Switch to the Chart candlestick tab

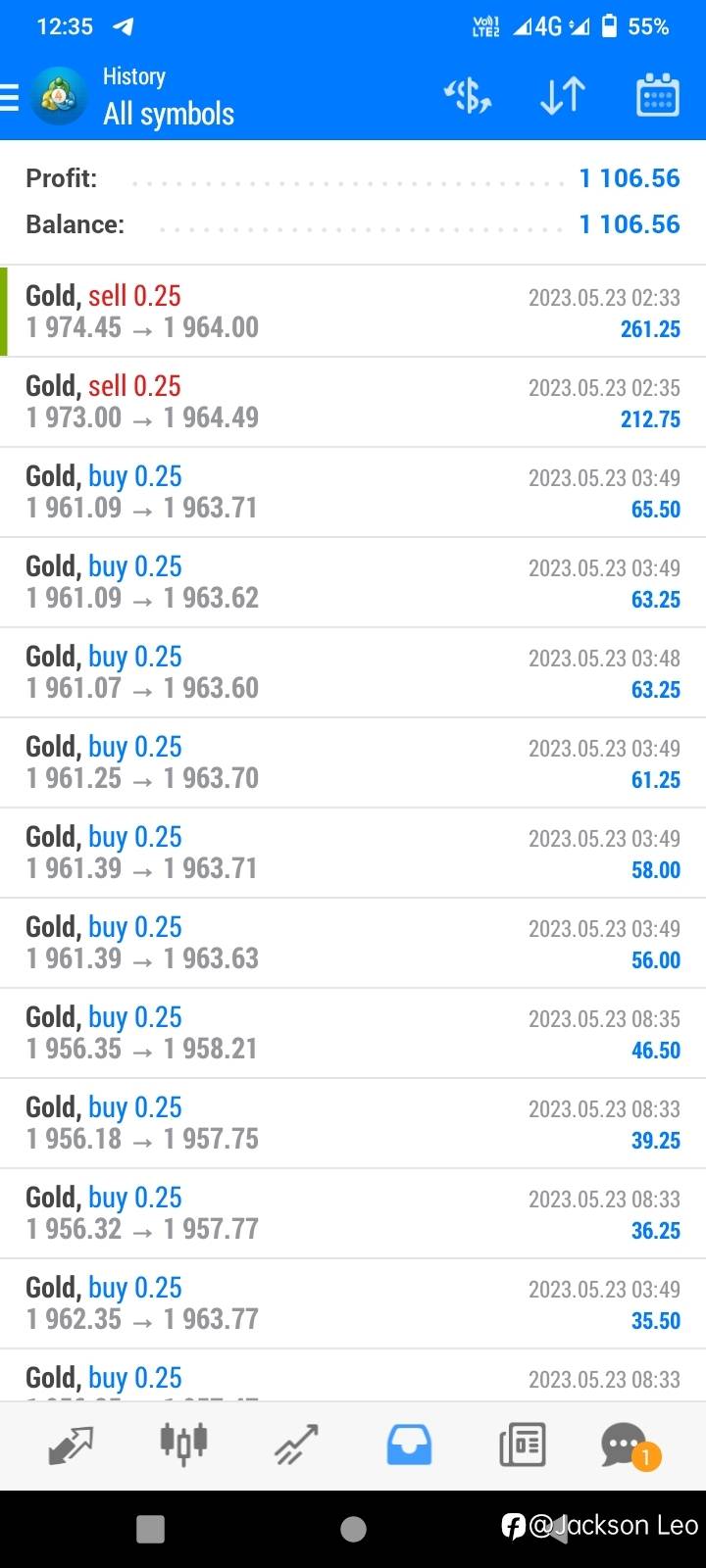pyautogui.click(x=183, y=1444)
